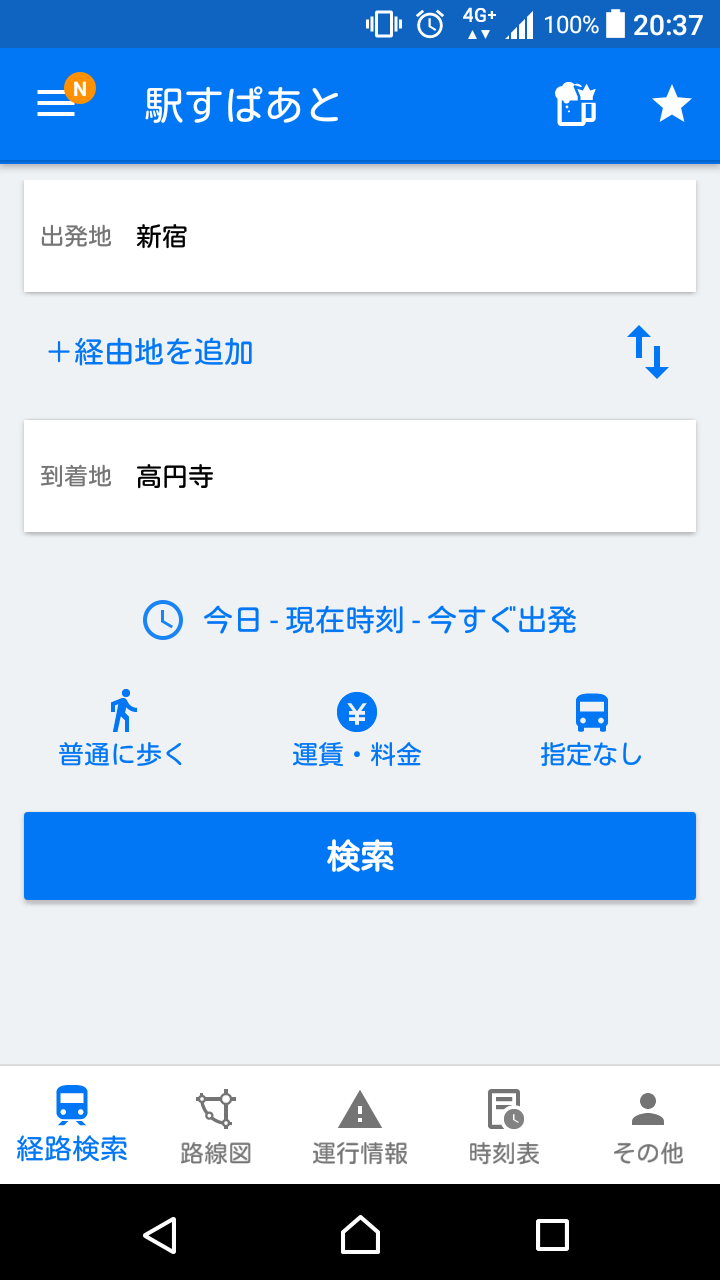Image resolution: width=720 pixels, height=1280 pixels.
Task: Go to the その他 tab
Action: click(648, 1126)
